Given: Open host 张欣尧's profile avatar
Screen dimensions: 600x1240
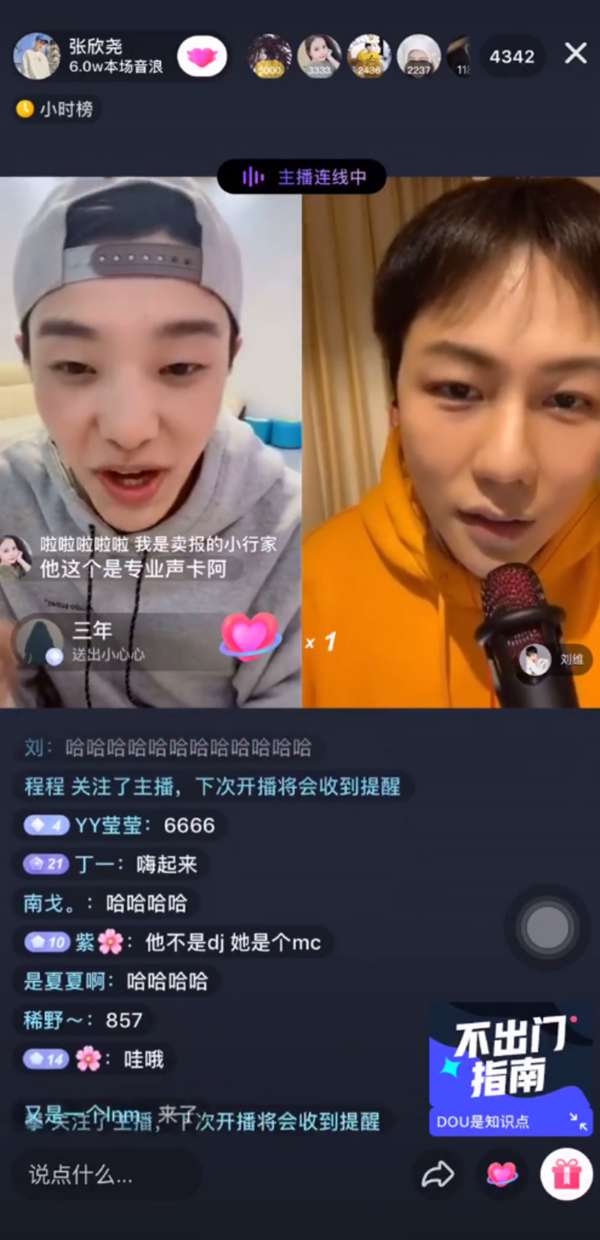Looking at the screenshot, I should click(x=36, y=56).
